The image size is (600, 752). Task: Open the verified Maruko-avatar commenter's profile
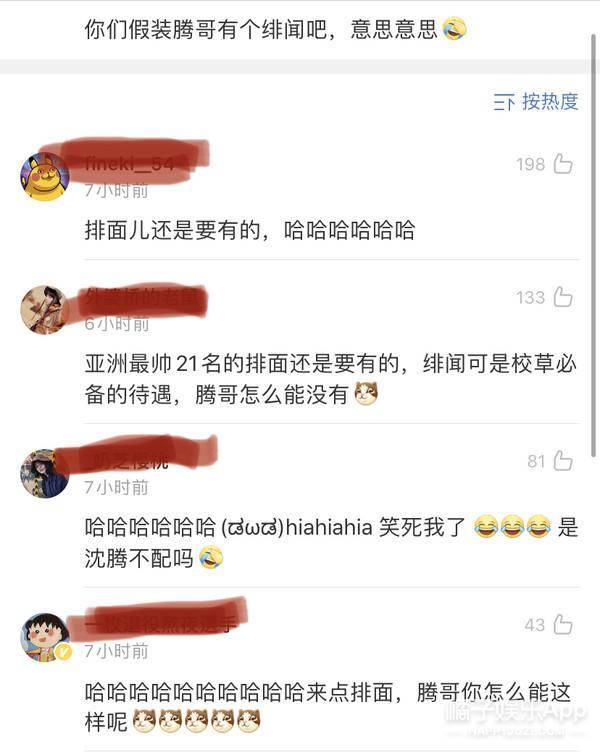point(45,637)
